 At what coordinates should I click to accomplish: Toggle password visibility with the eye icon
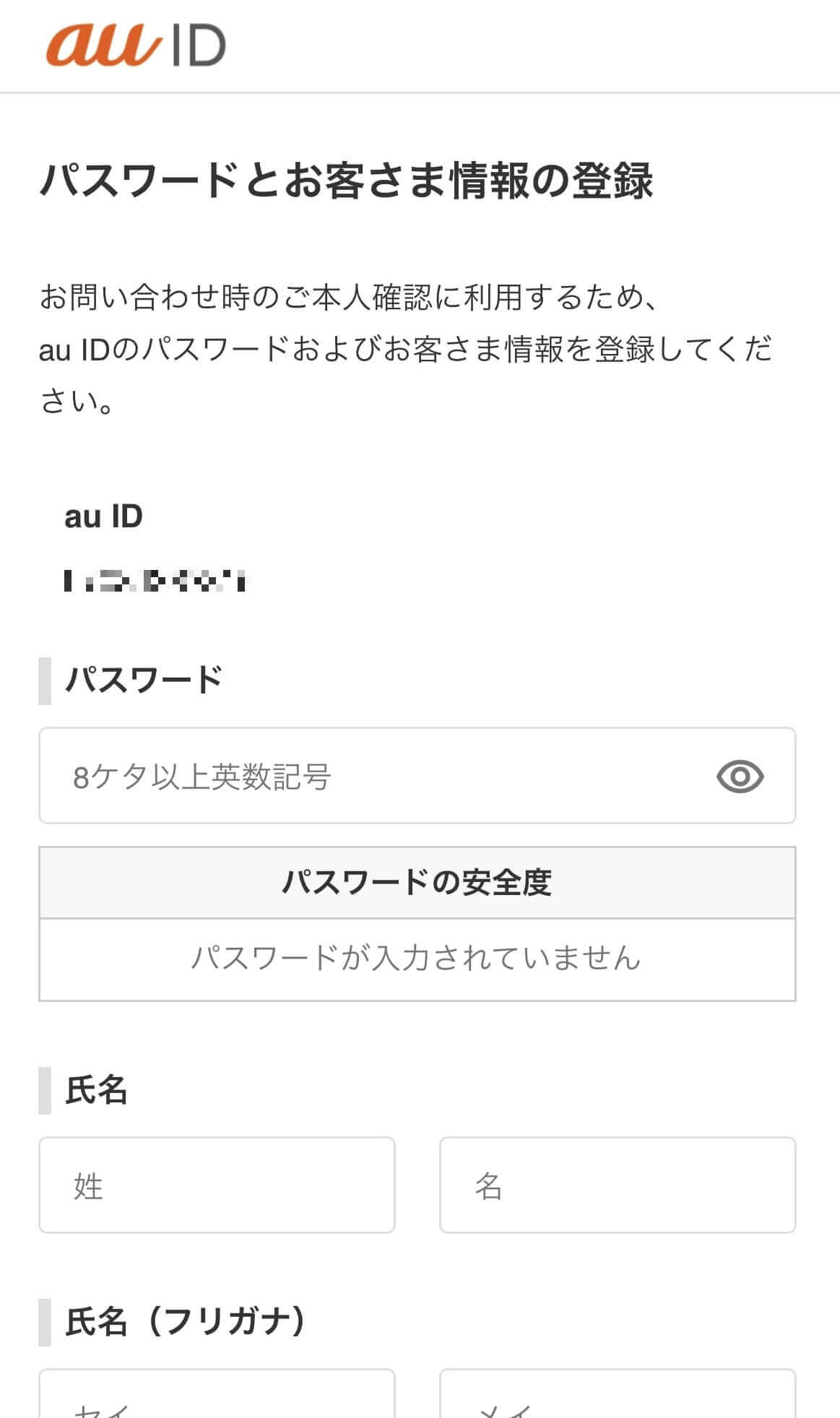point(740,777)
